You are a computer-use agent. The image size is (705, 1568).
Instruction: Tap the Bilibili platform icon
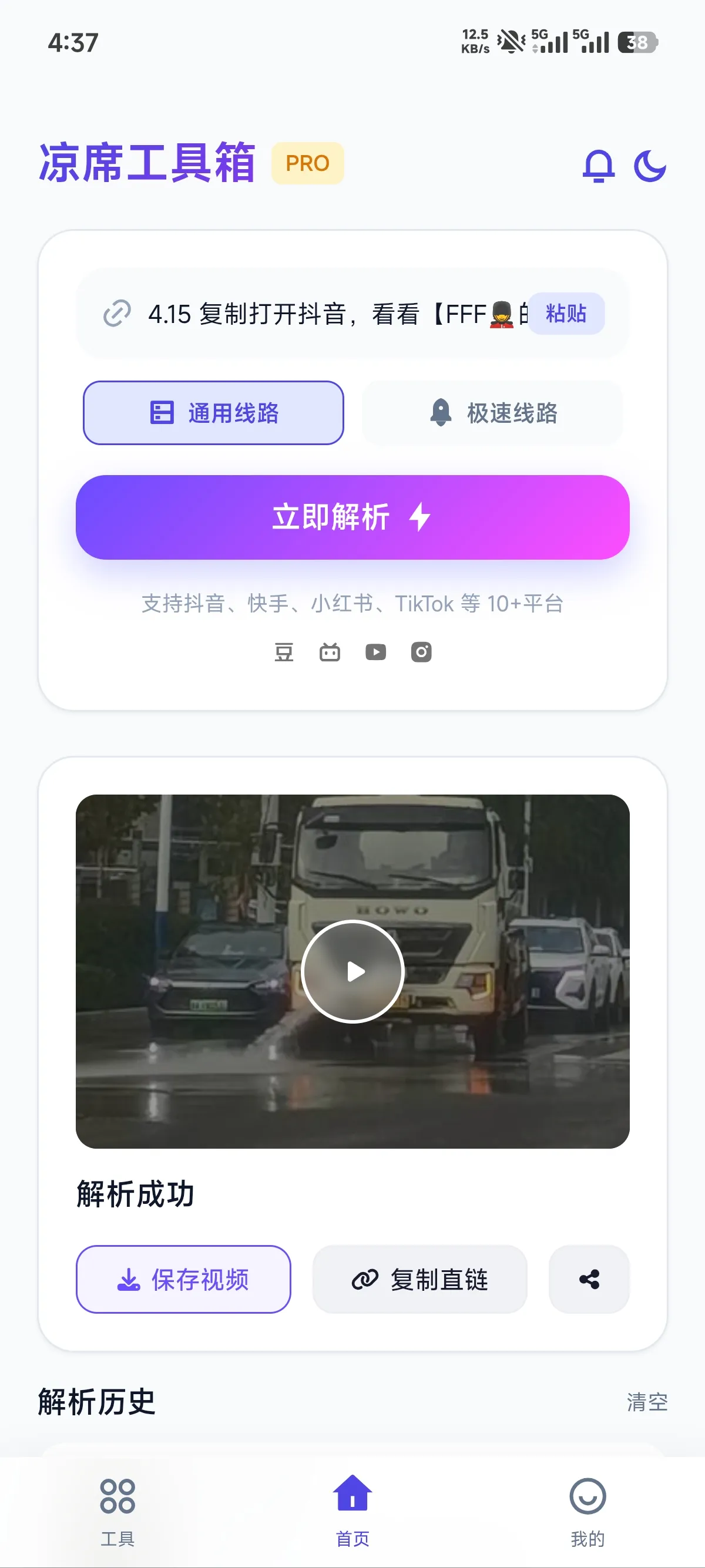pos(330,651)
